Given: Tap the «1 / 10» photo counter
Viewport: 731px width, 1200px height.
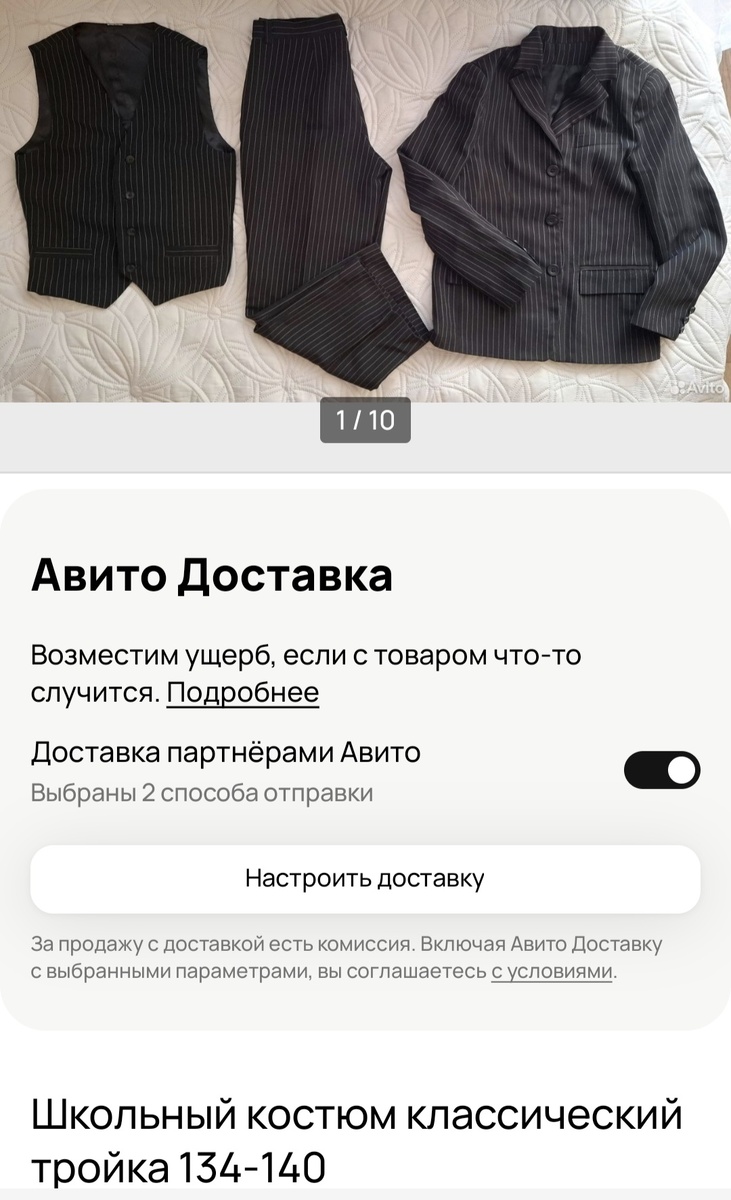Looking at the screenshot, I should [365, 422].
